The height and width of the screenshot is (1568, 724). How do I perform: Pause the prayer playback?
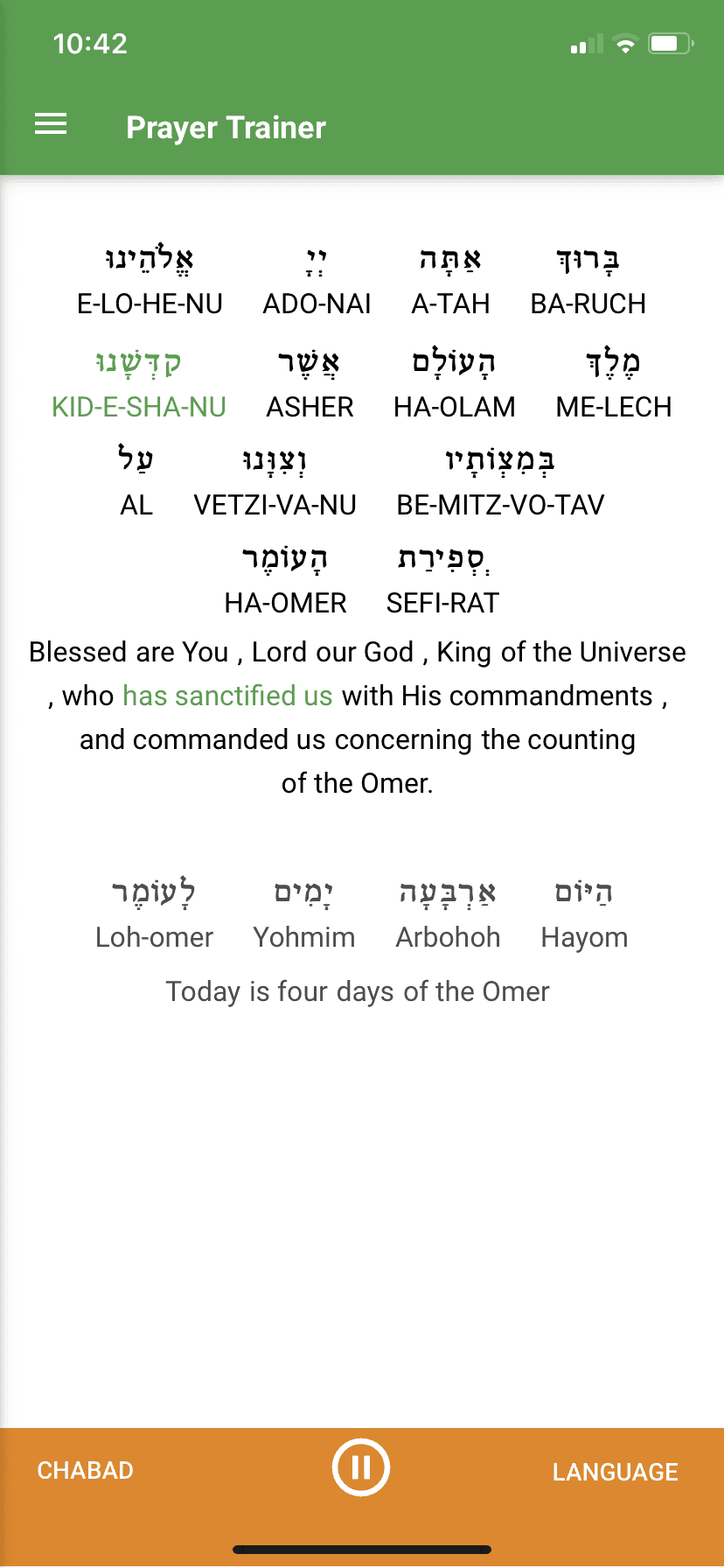tap(361, 1467)
